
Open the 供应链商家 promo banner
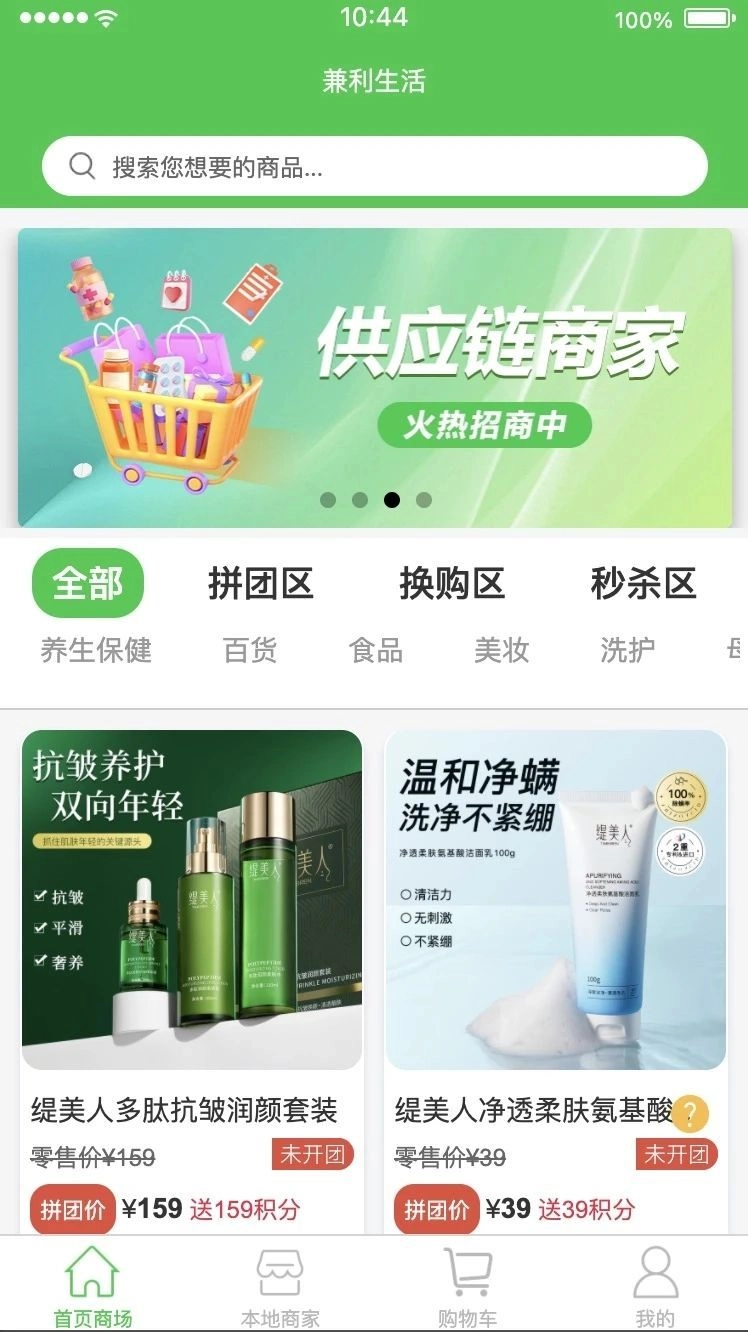pos(374,378)
